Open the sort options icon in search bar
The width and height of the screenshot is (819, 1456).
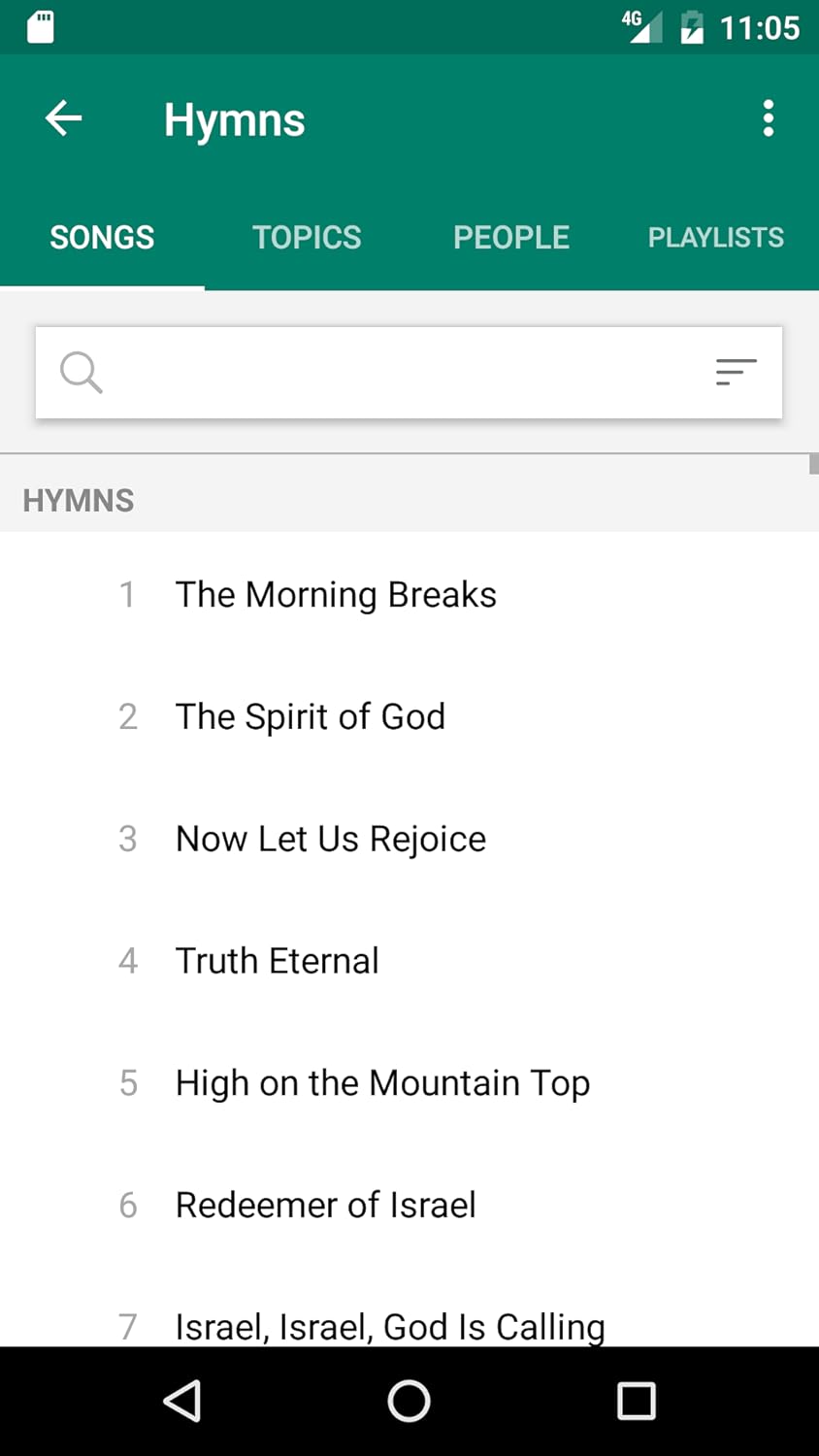click(x=736, y=372)
